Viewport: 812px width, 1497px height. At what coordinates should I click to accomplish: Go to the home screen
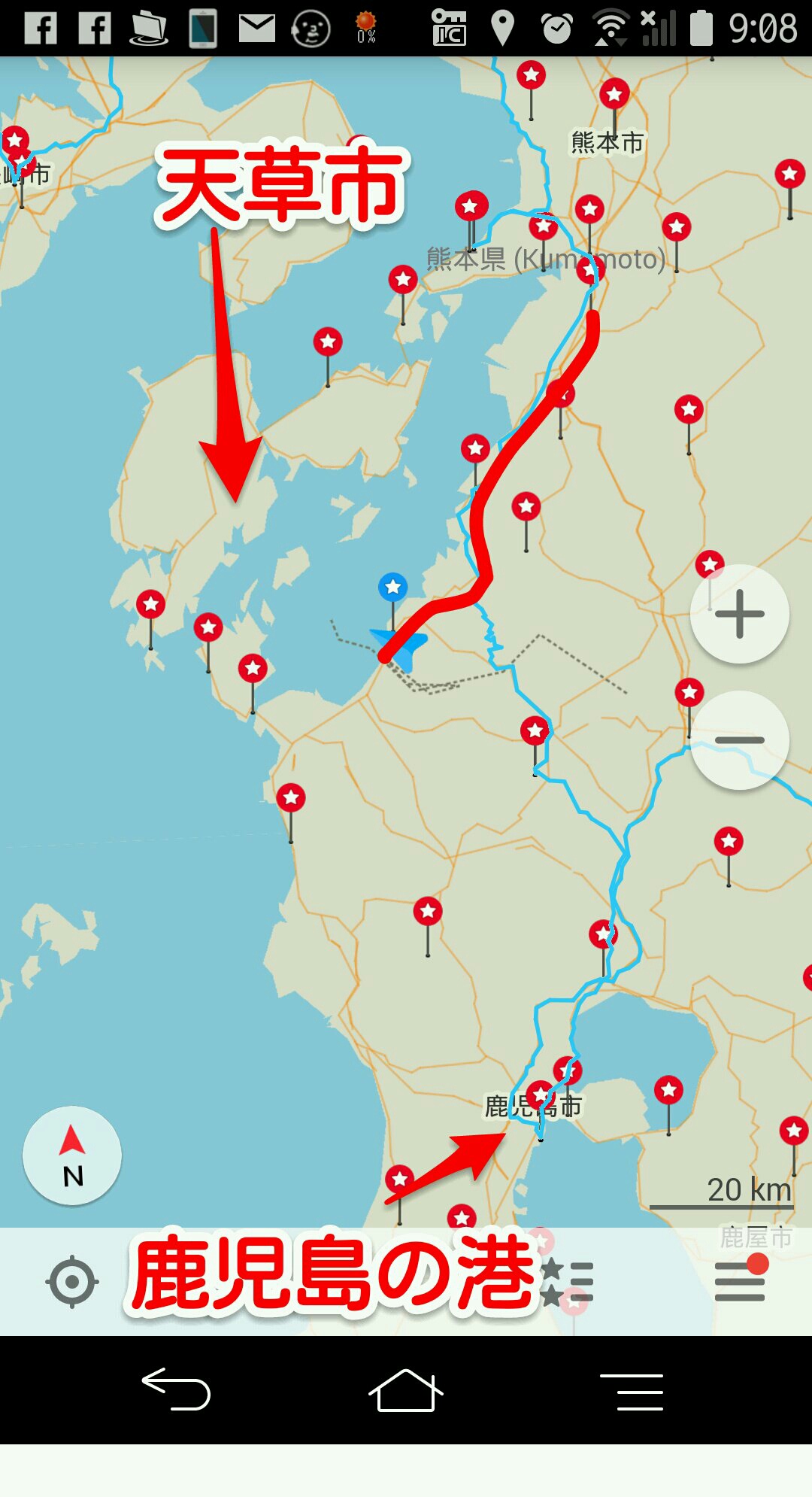[x=405, y=1390]
